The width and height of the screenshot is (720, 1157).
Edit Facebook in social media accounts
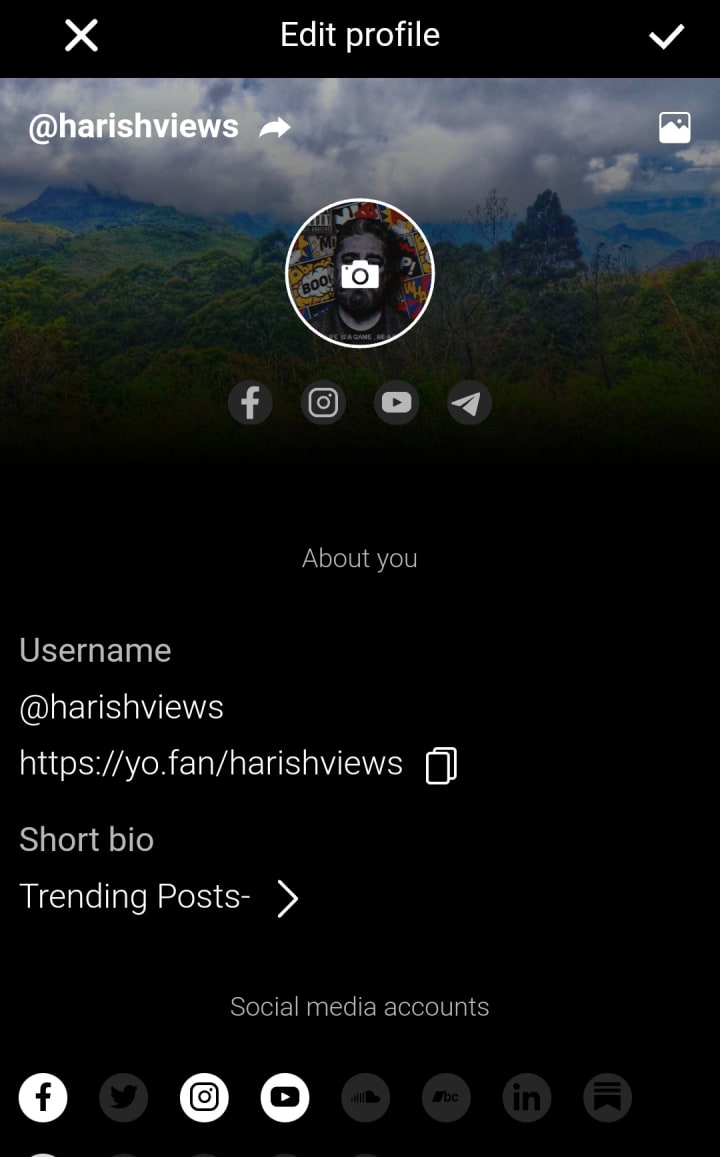(43, 1097)
